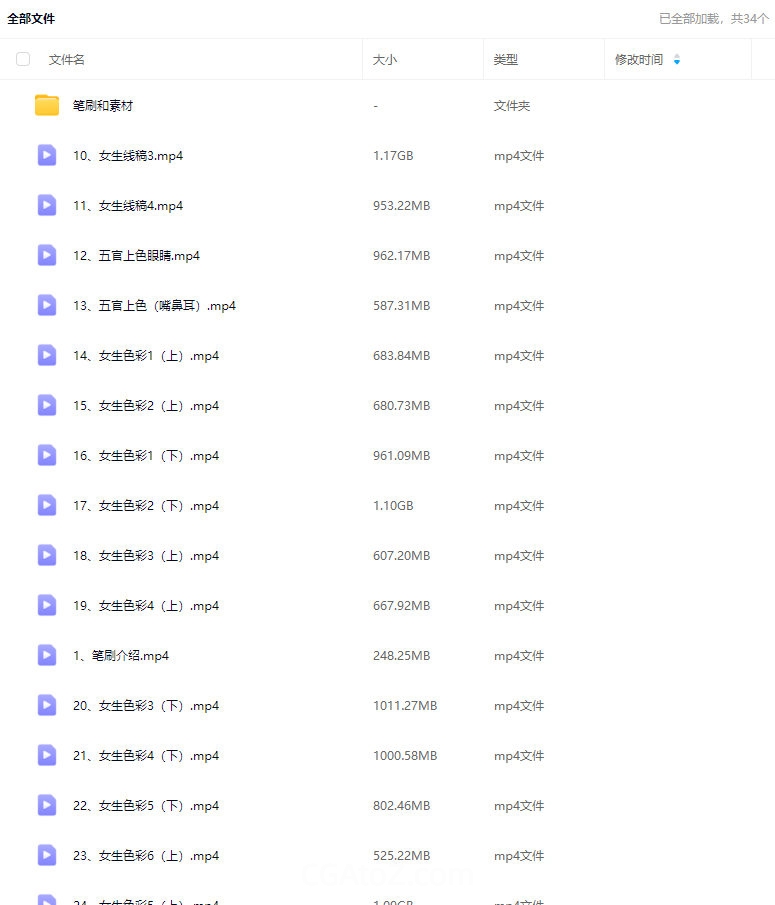775x905 pixels.
Task: Open 21、女生色彩4（下）.mp4
Action: [x=146, y=756]
